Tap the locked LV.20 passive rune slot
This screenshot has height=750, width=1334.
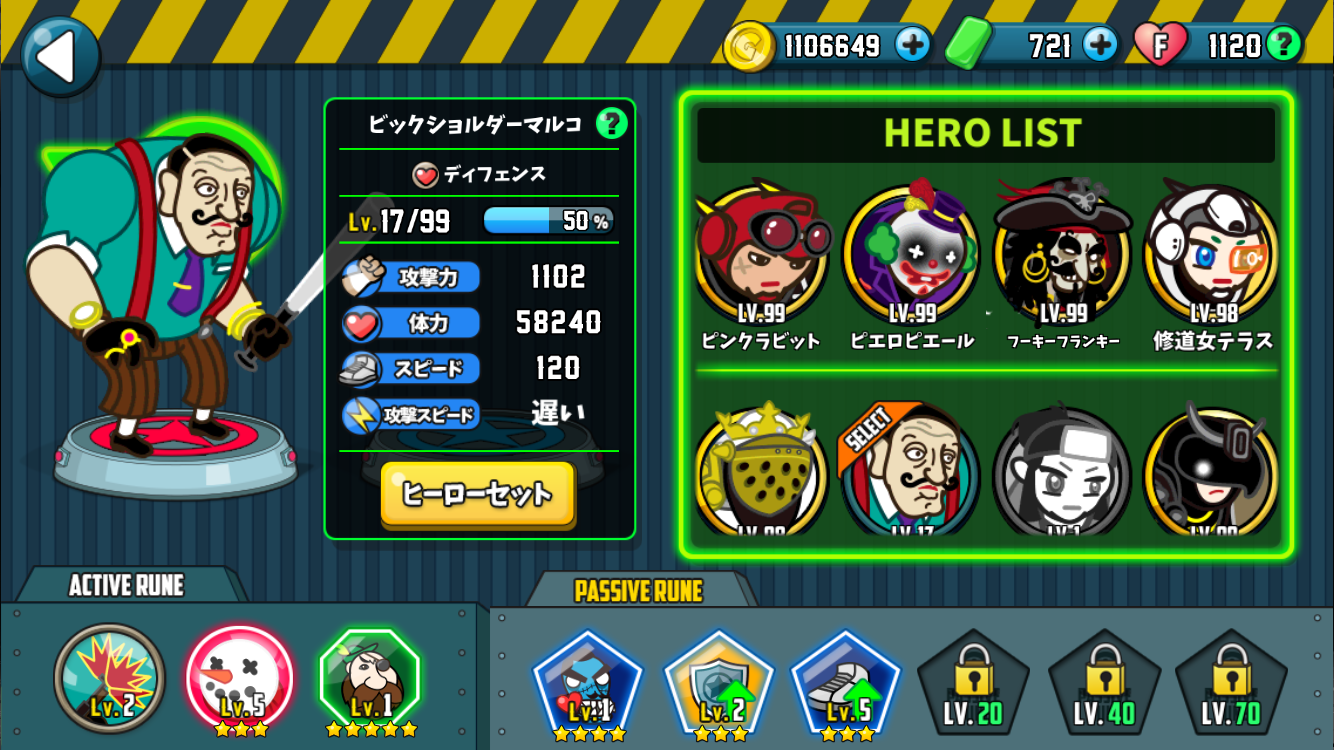pyautogui.click(x=973, y=685)
